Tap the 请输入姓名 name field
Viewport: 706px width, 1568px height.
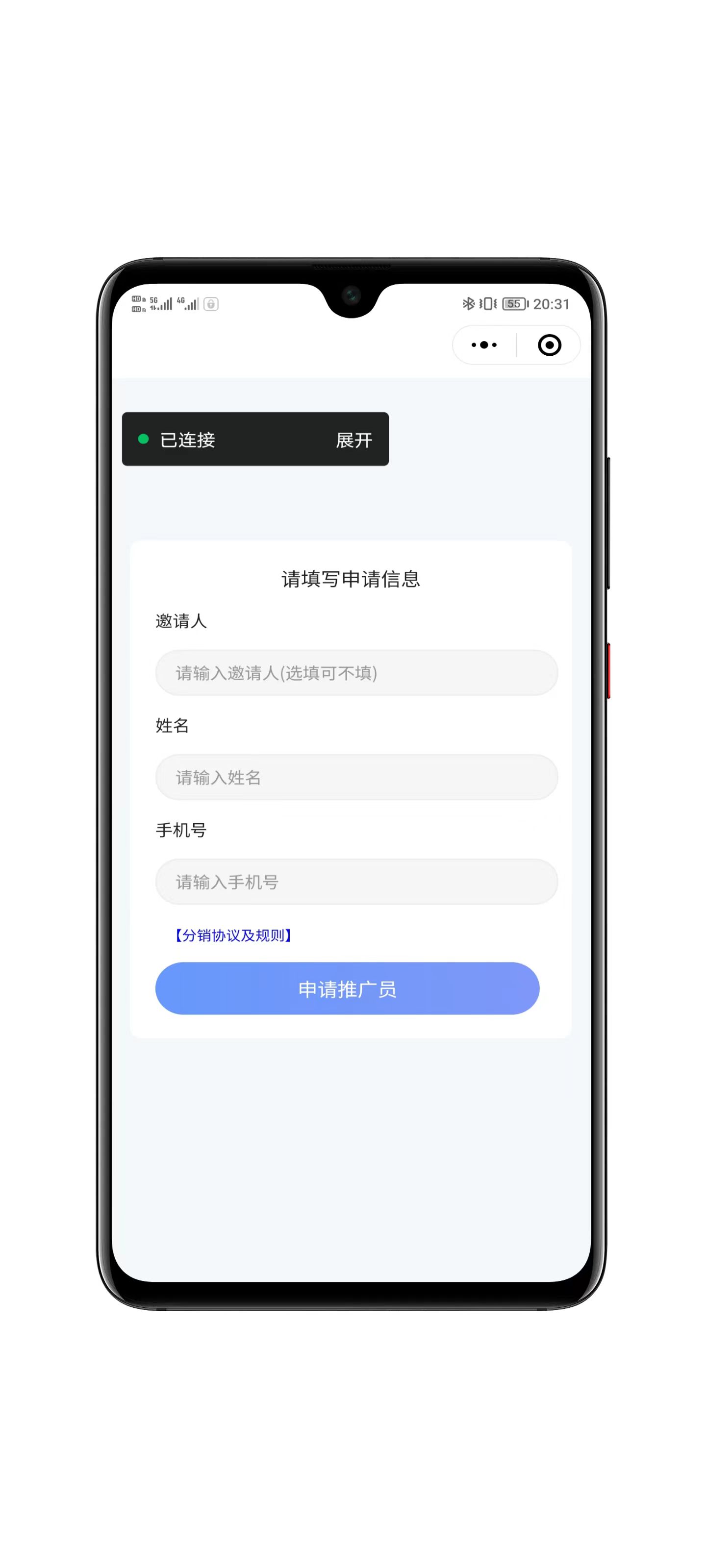click(356, 777)
